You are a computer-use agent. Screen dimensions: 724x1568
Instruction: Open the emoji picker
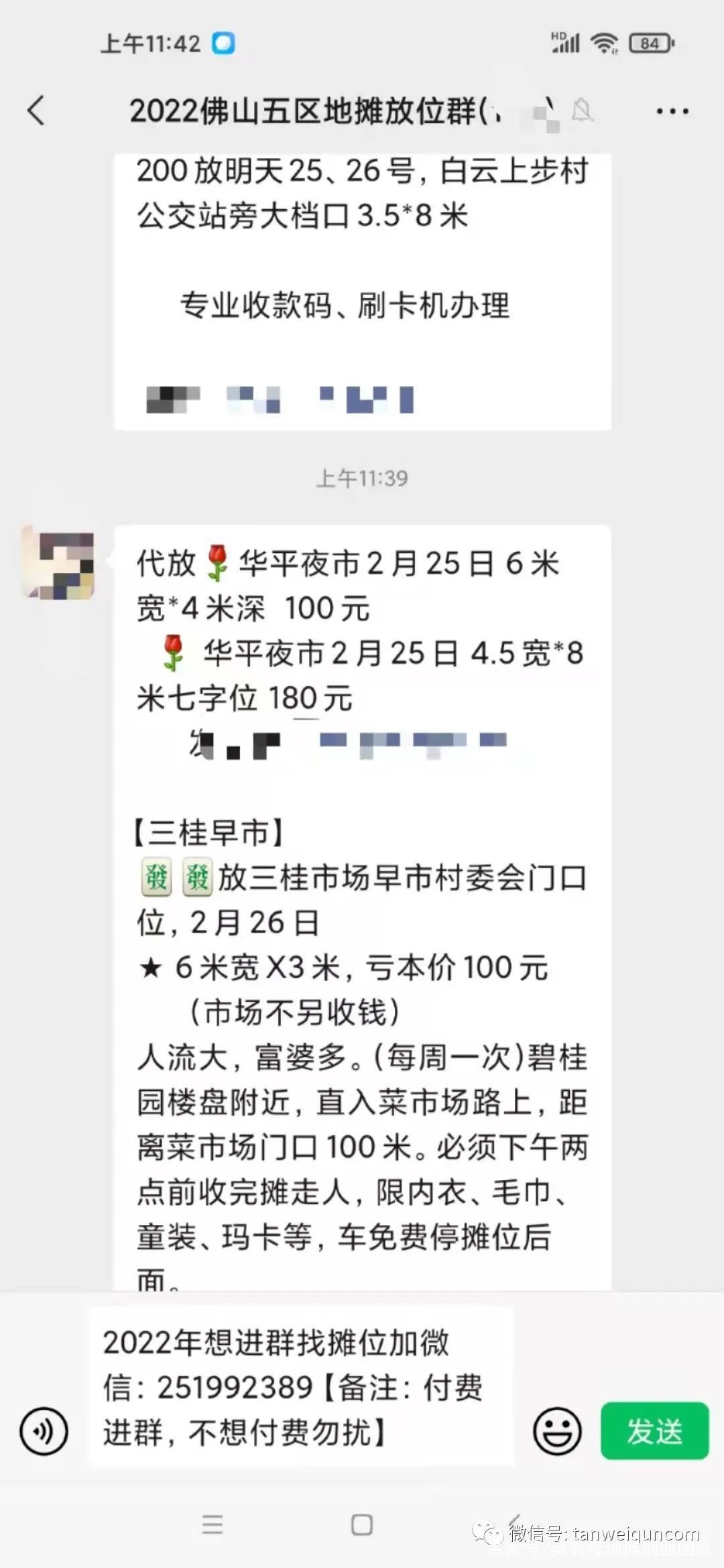tap(557, 1431)
